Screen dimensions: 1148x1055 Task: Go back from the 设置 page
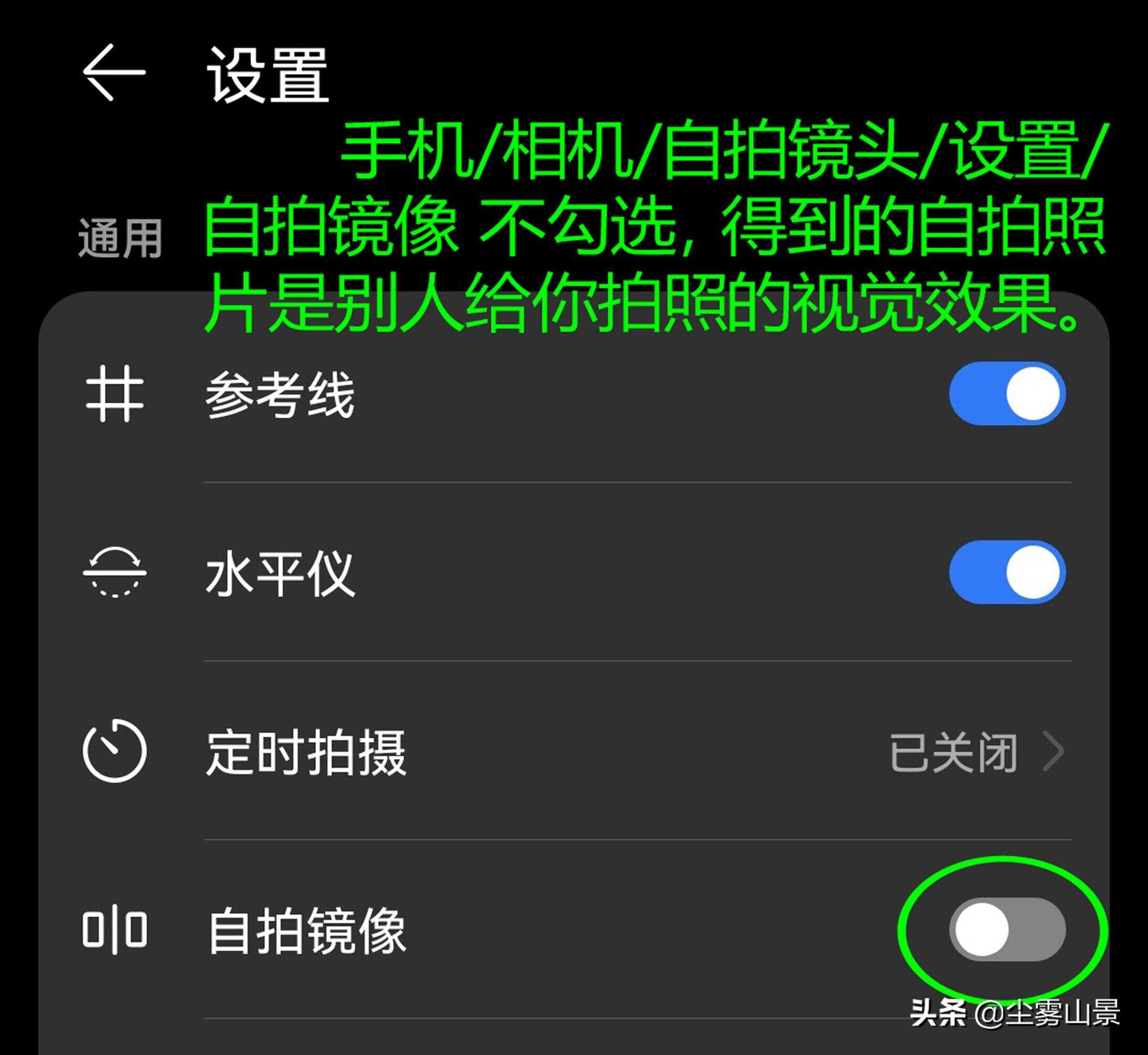point(114,72)
